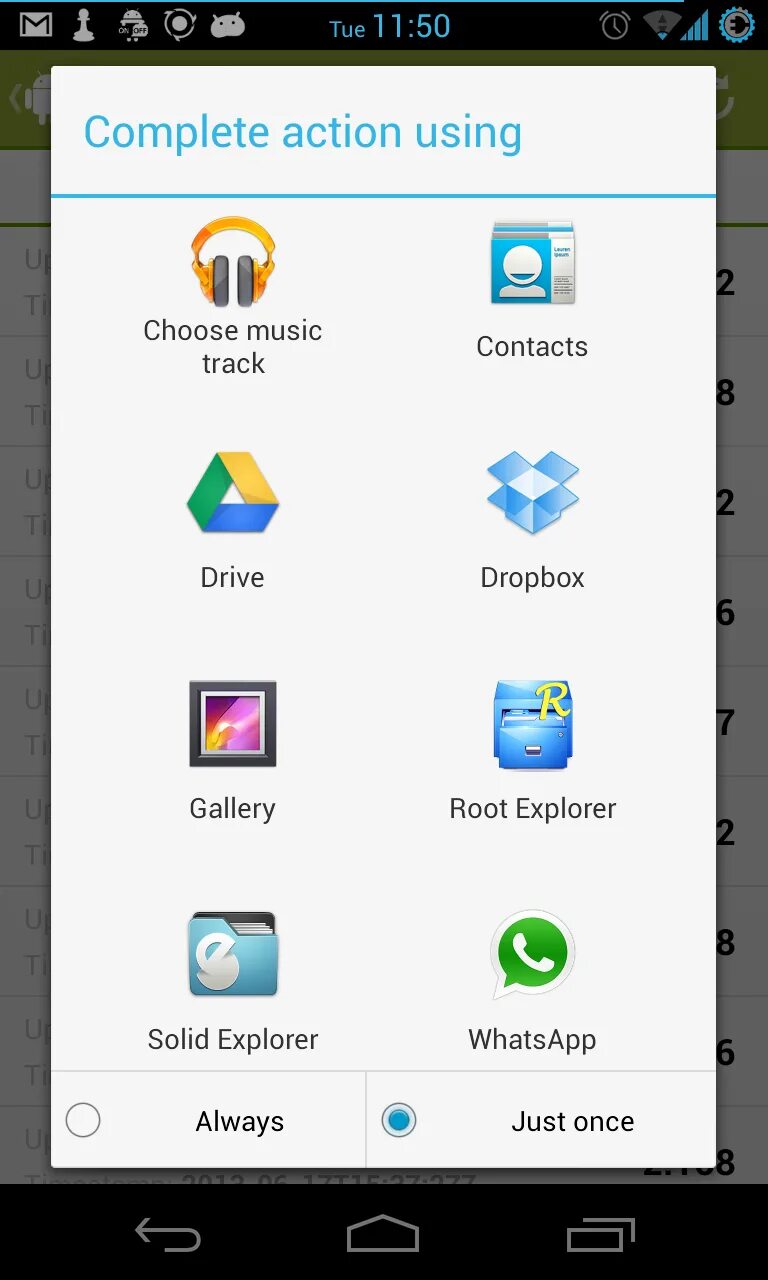Image resolution: width=768 pixels, height=1280 pixels.
Task: Select the Always option
Action: [208, 1121]
